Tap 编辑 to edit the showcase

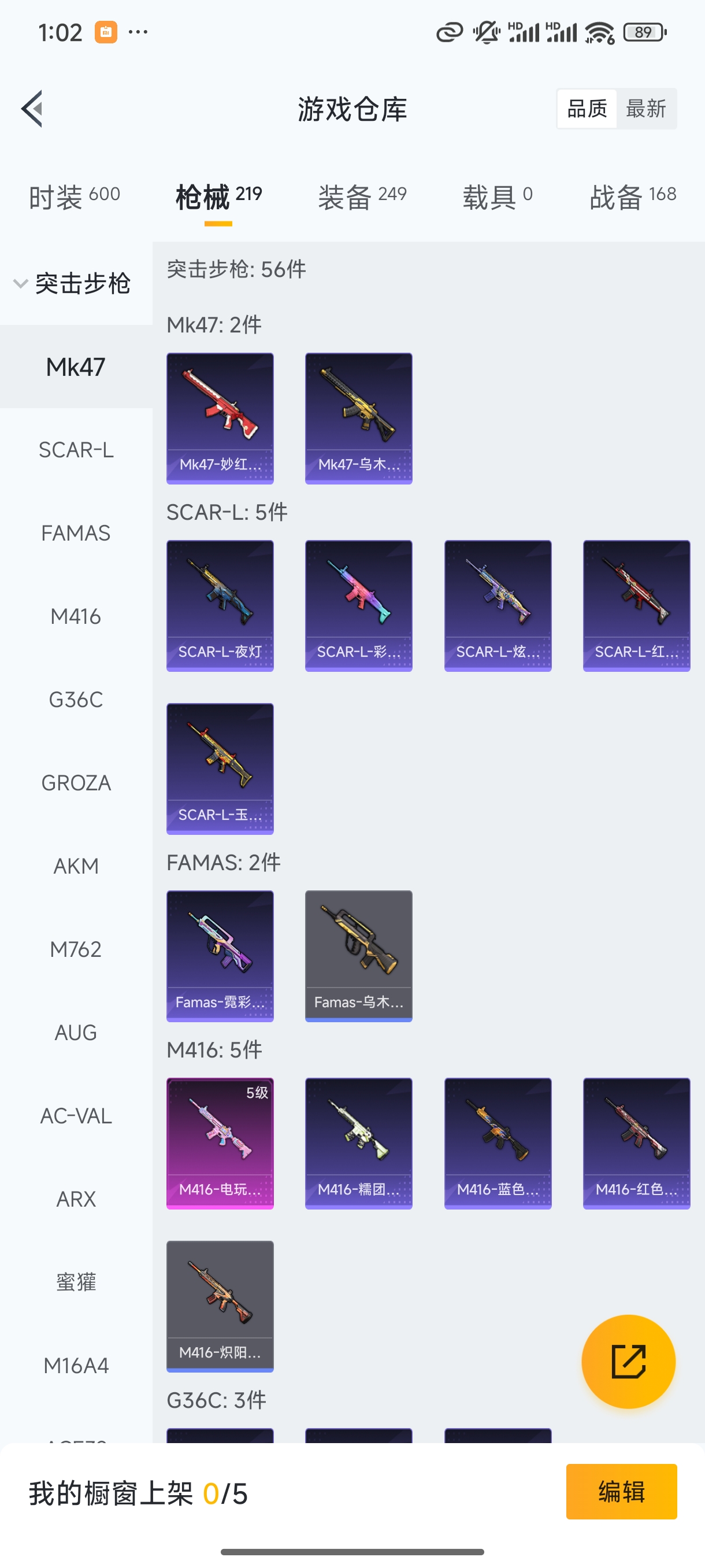click(x=621, y=1491)
